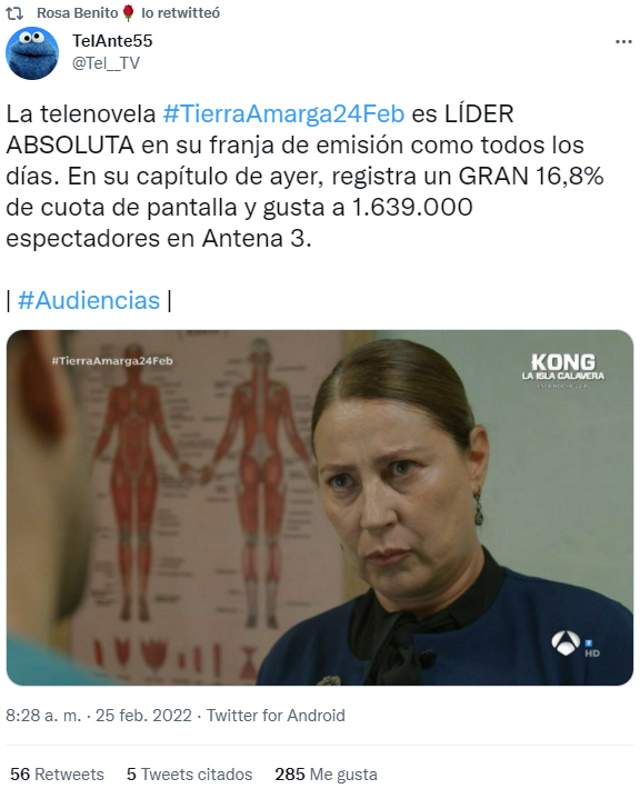
Task: View the 5 Tweets citados
Action: point(189,774)
